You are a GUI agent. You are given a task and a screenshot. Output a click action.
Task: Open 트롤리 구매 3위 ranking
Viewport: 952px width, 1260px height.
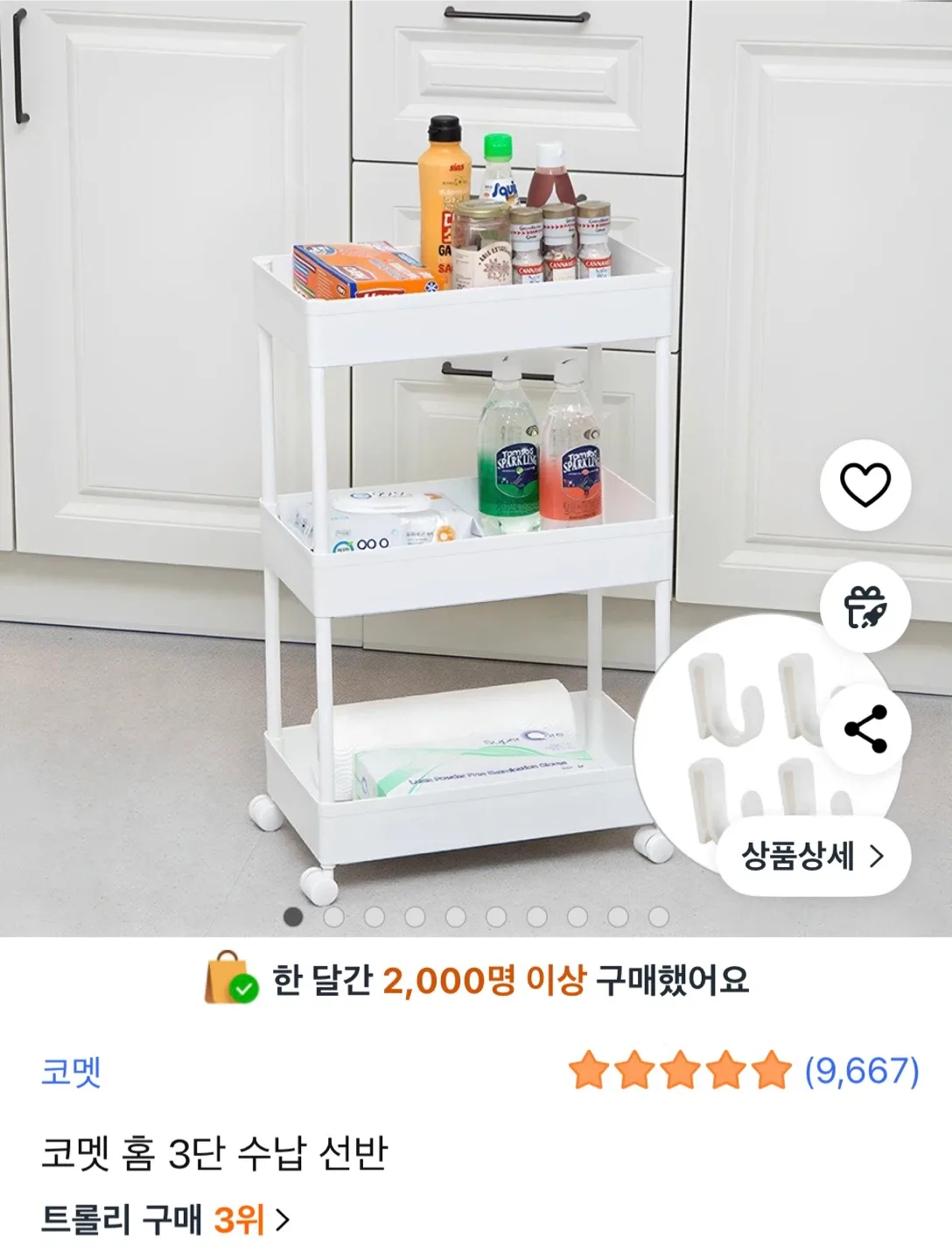tap(165, 1219)
